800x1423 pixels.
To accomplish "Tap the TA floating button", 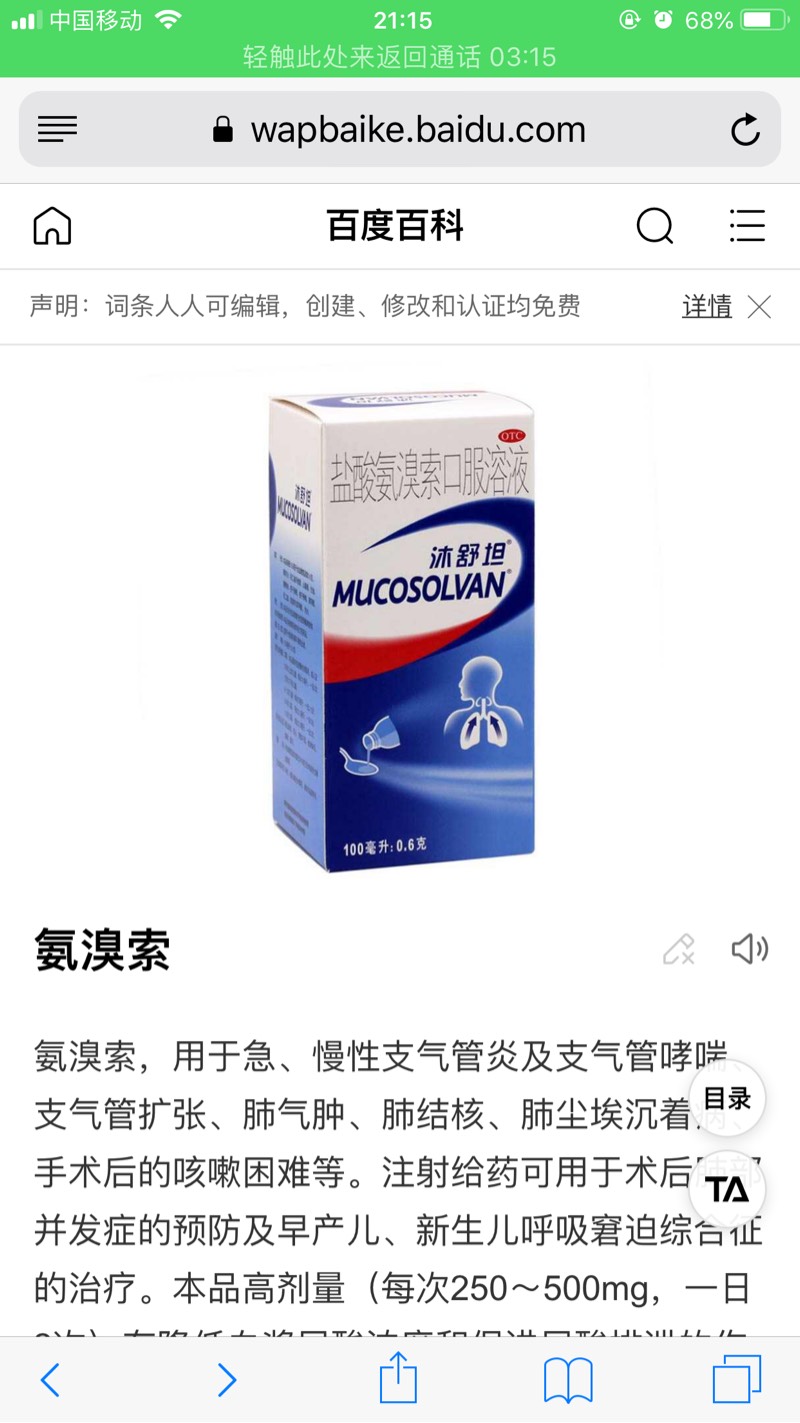I will tap(727, 1189).
